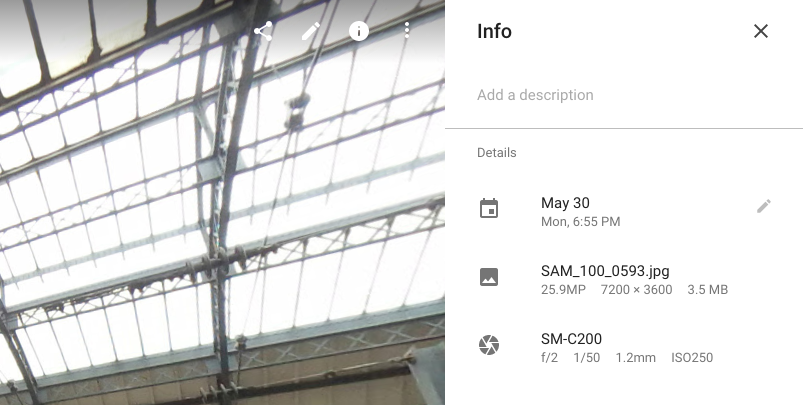The image size is (803, 405).
Task: Open the more options overflow menu
Action: (407, 31)
